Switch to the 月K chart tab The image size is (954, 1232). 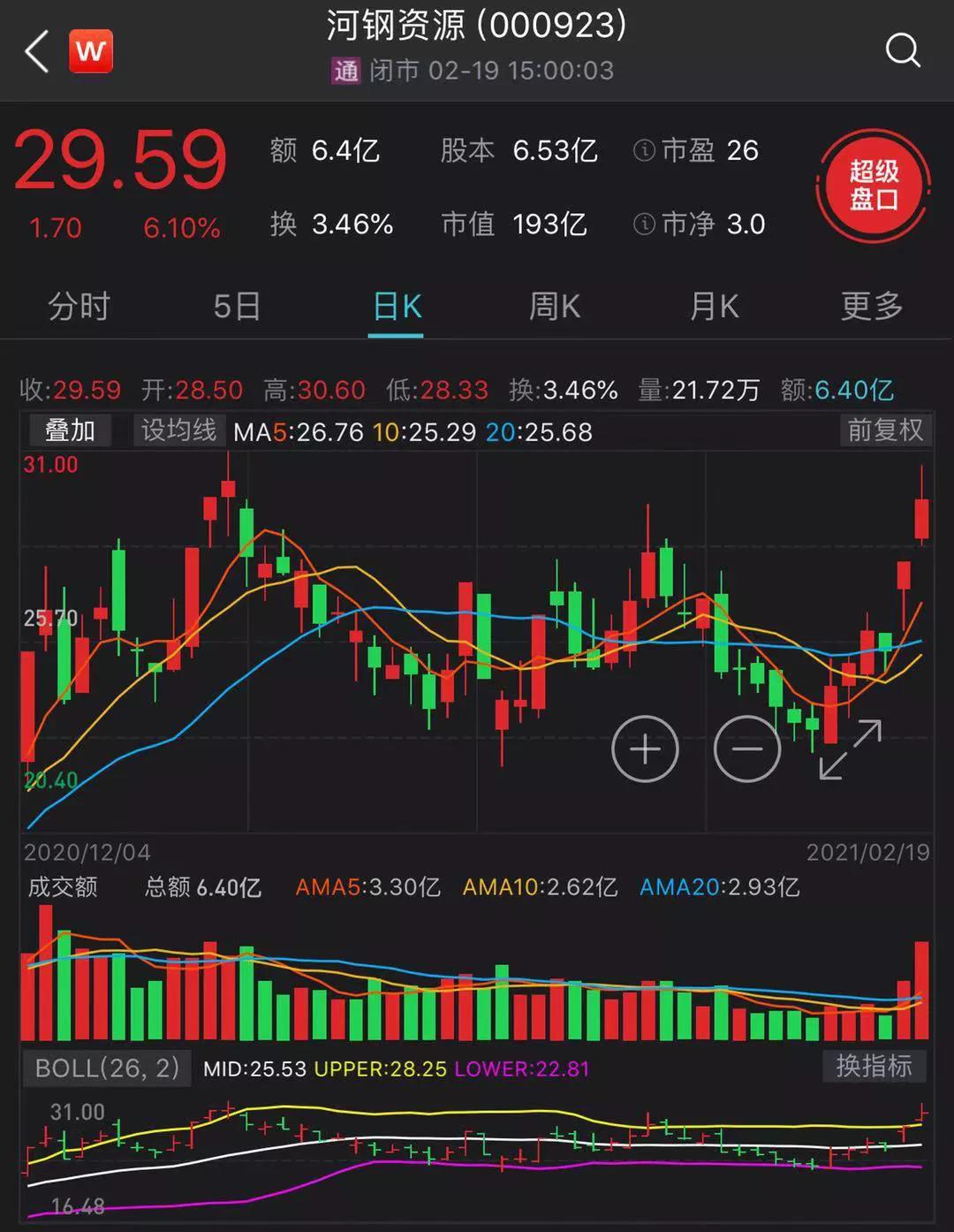click(714, 307)
